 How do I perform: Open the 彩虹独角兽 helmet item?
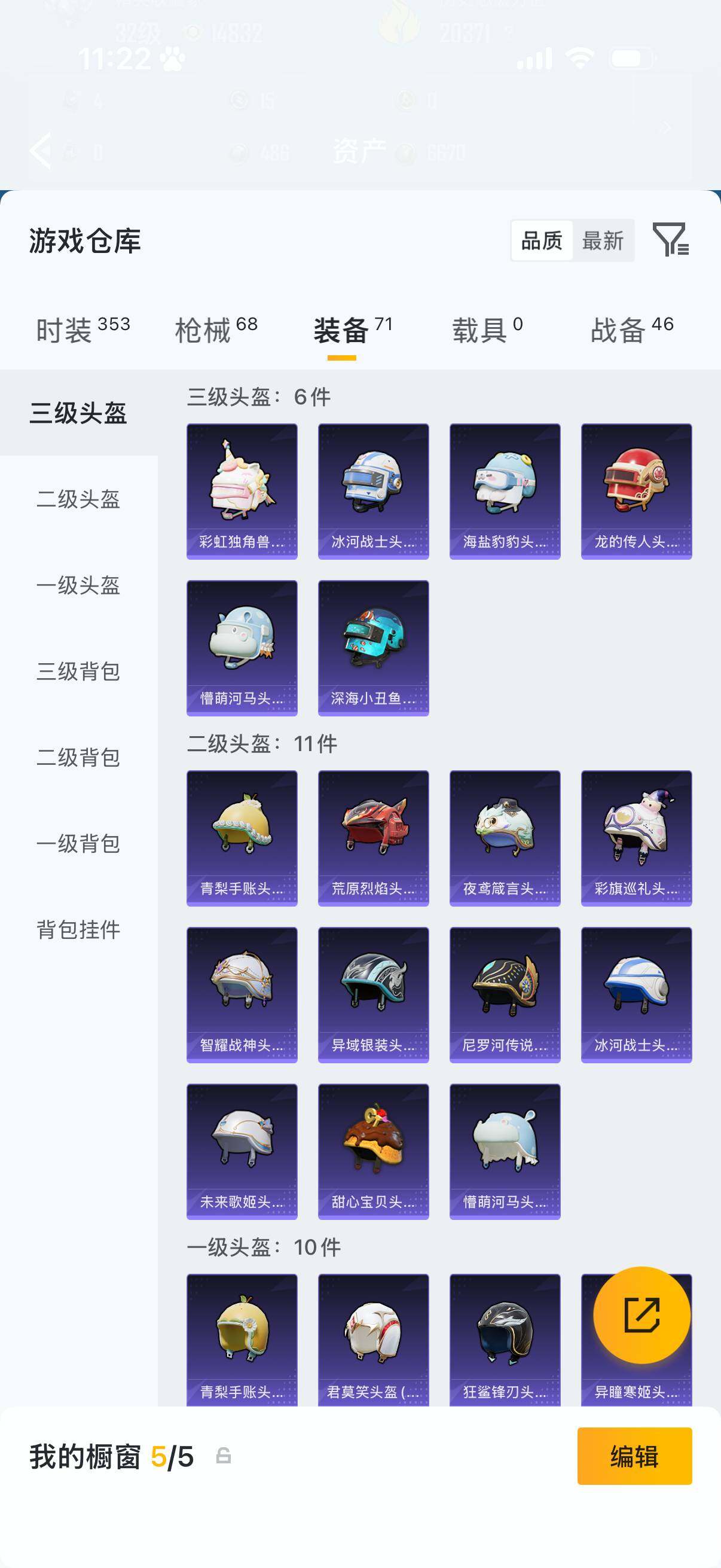pyautogui.click(x=242, y=491)
